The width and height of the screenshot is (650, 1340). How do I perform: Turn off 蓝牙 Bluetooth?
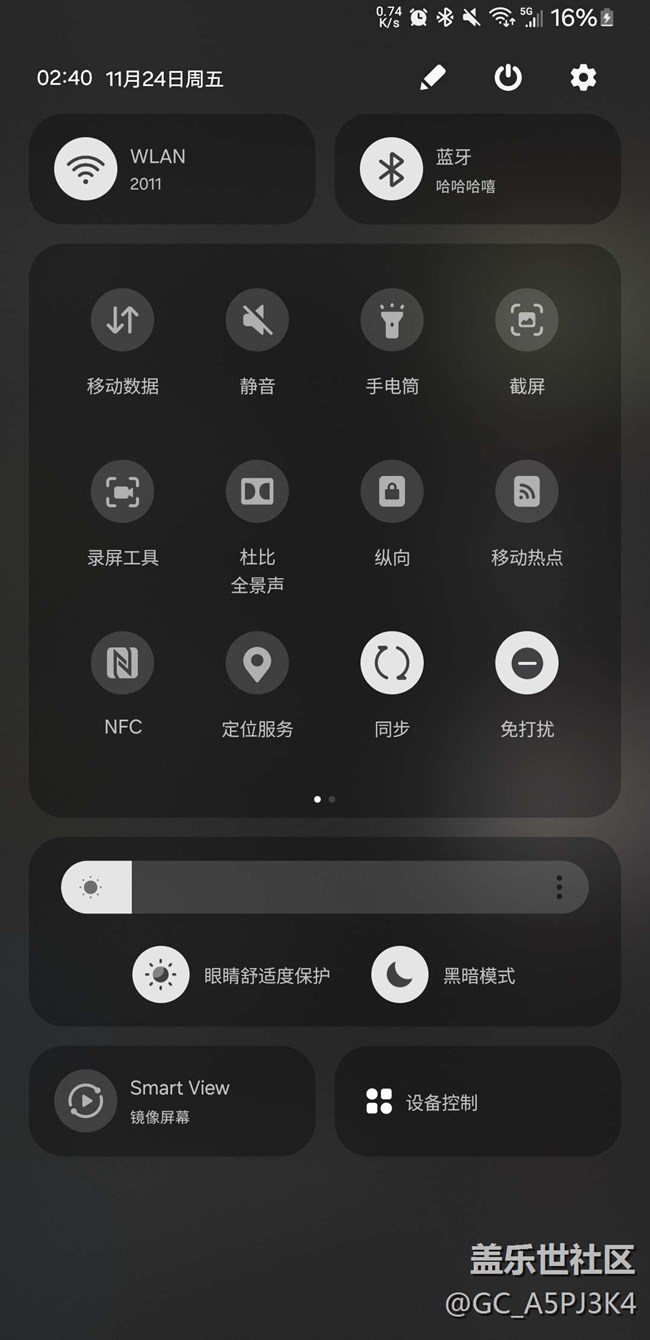tap(391, 169)
